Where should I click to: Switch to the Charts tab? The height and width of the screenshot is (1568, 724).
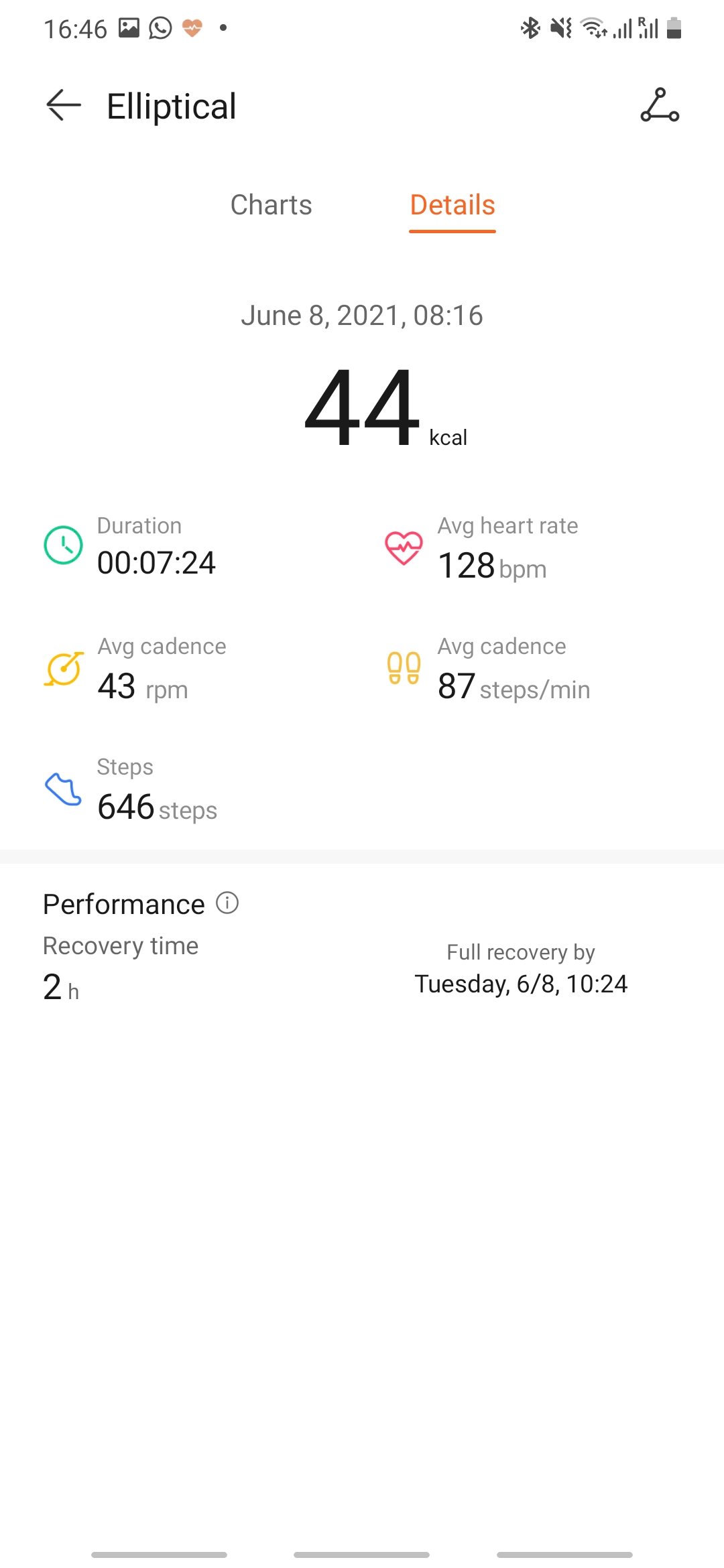pyautogui.click(x=271, y=205)
